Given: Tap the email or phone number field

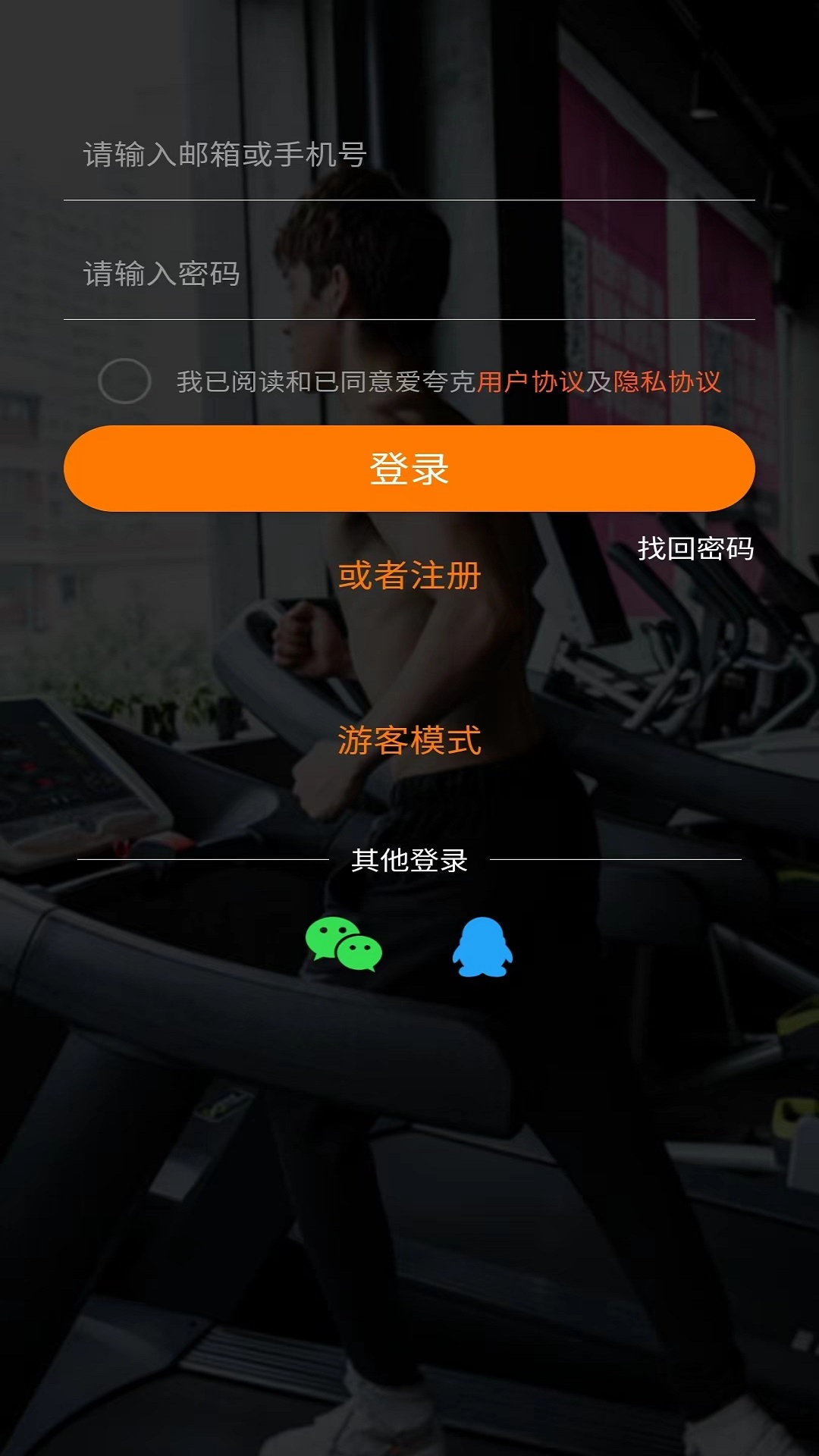Looking at the screenshot, I should click(409, 155).
